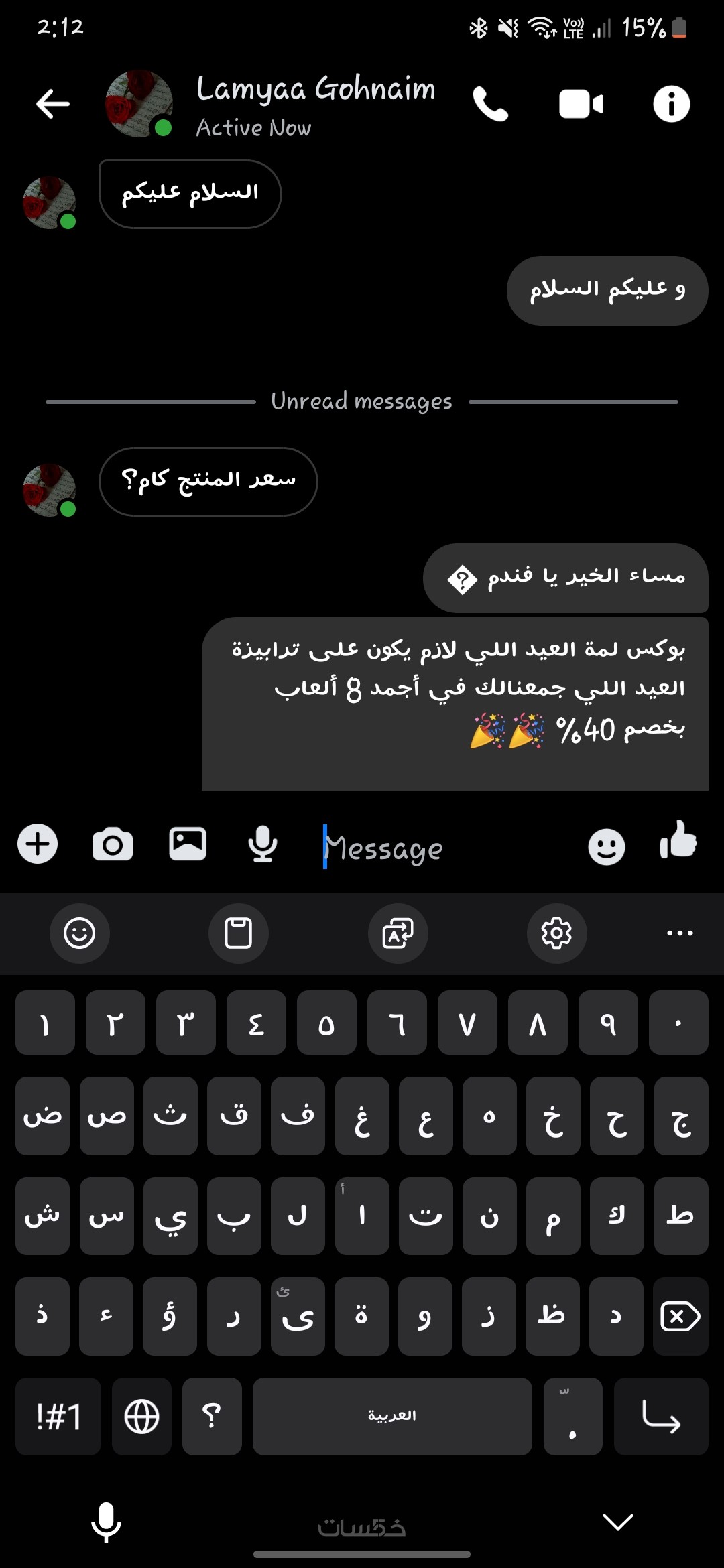
Task: Open Lamyaa Gohnaim's profile from the header
Action: pos(315,104)
